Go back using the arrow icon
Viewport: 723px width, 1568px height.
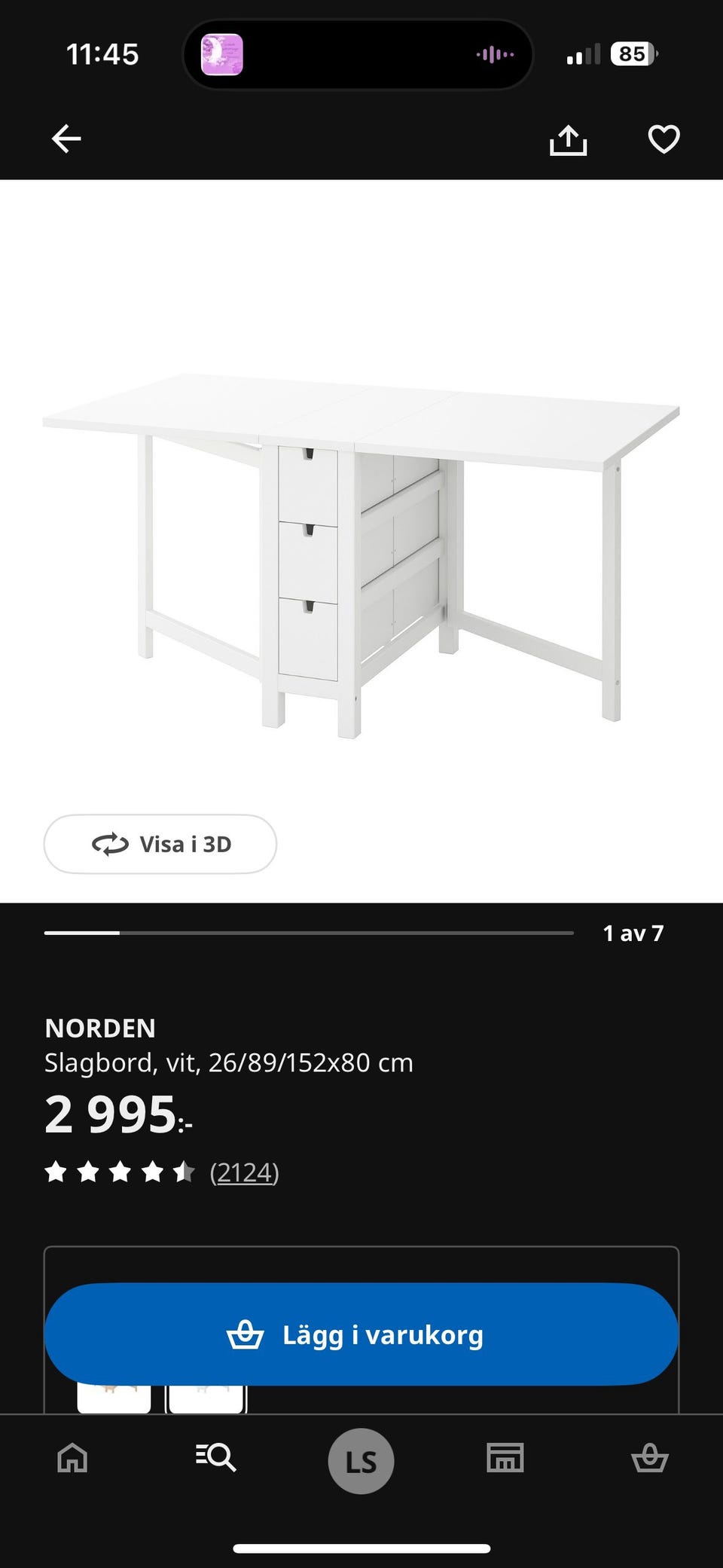pos(66,139)
